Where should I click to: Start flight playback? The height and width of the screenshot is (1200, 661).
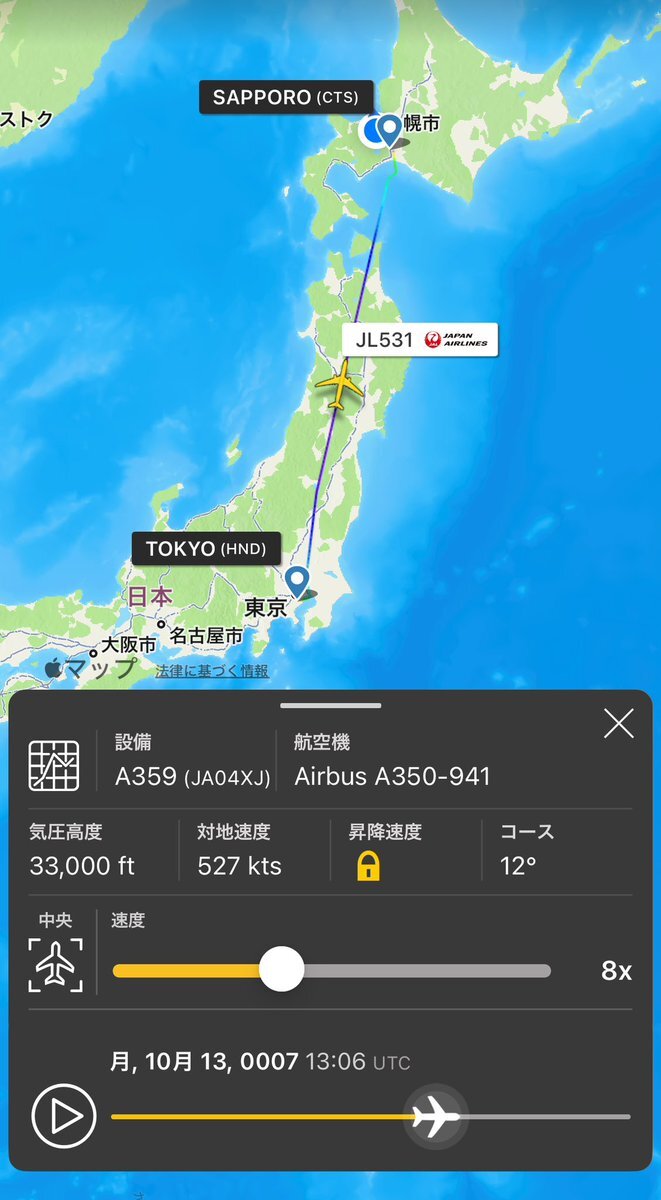point(64,1117)
